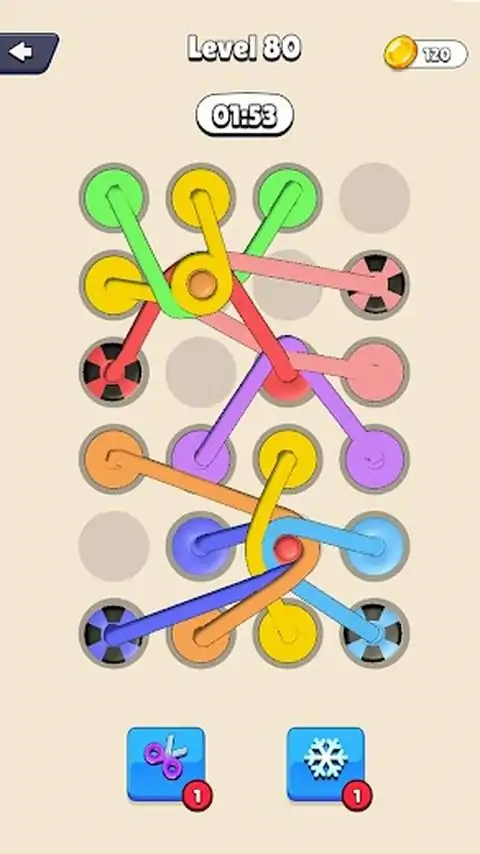Viewport: 480px width, 854px height.
Task: Activate the snowflake freeze booster
Action: pos(326,764)
